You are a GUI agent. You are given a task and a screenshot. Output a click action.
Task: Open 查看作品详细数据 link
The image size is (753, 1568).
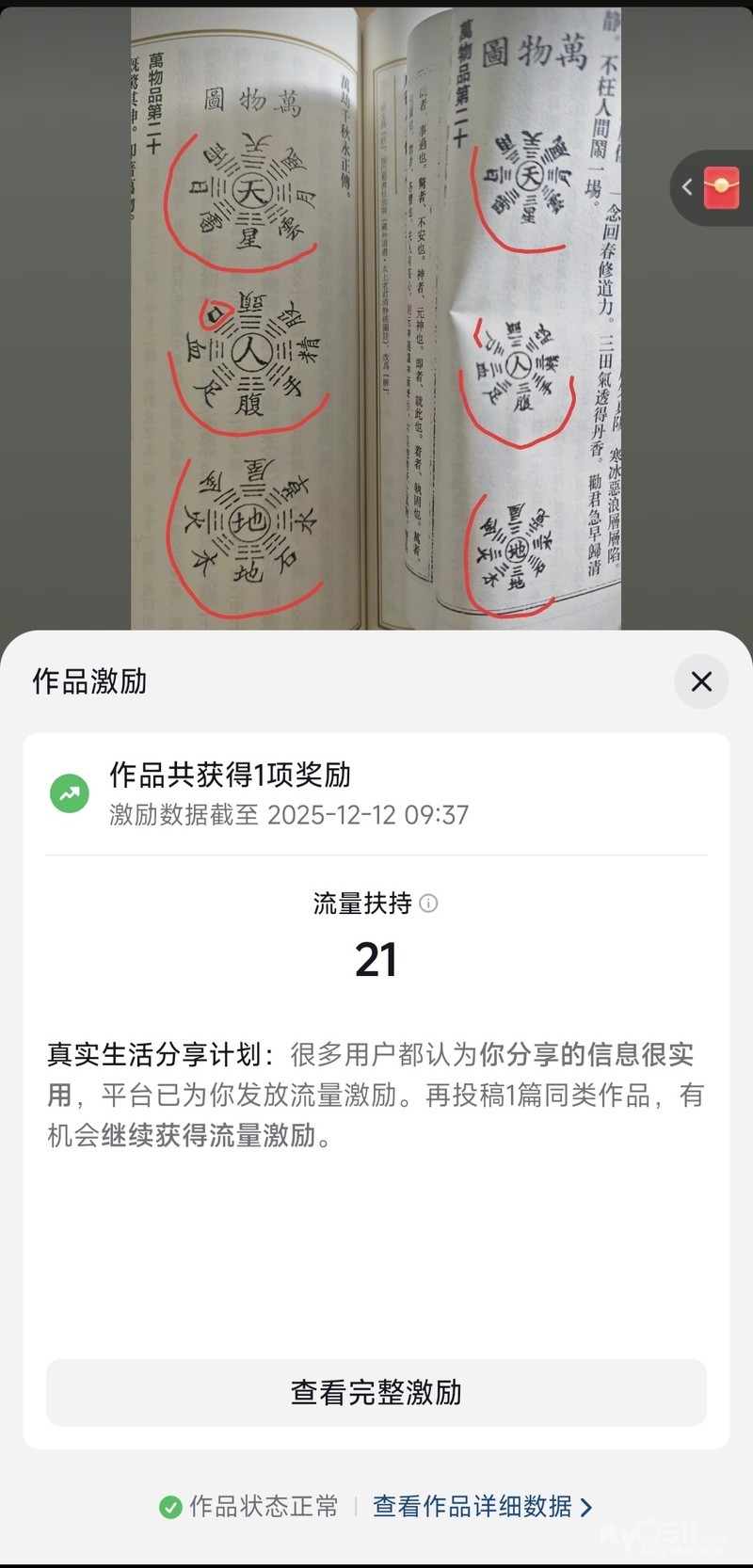(482, 1507)
